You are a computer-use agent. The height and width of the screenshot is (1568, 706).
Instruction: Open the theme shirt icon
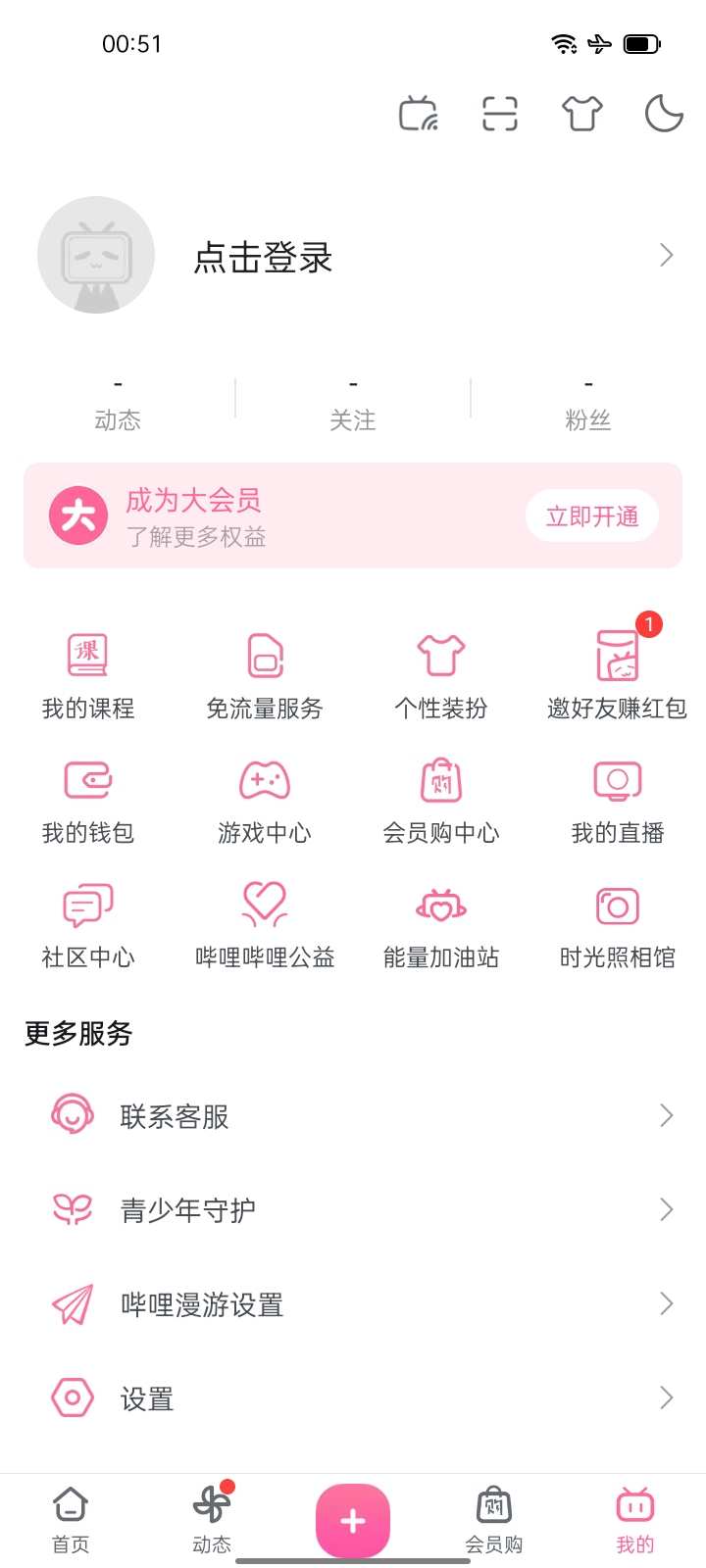[x=582, y=114]
